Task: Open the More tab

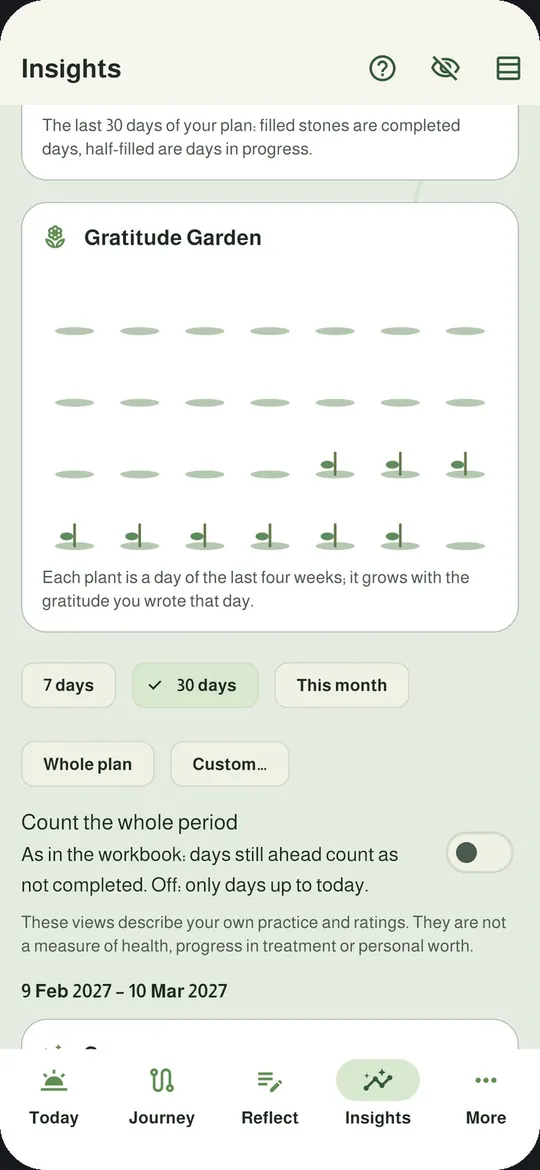Action: click(x=486, y=1097)
